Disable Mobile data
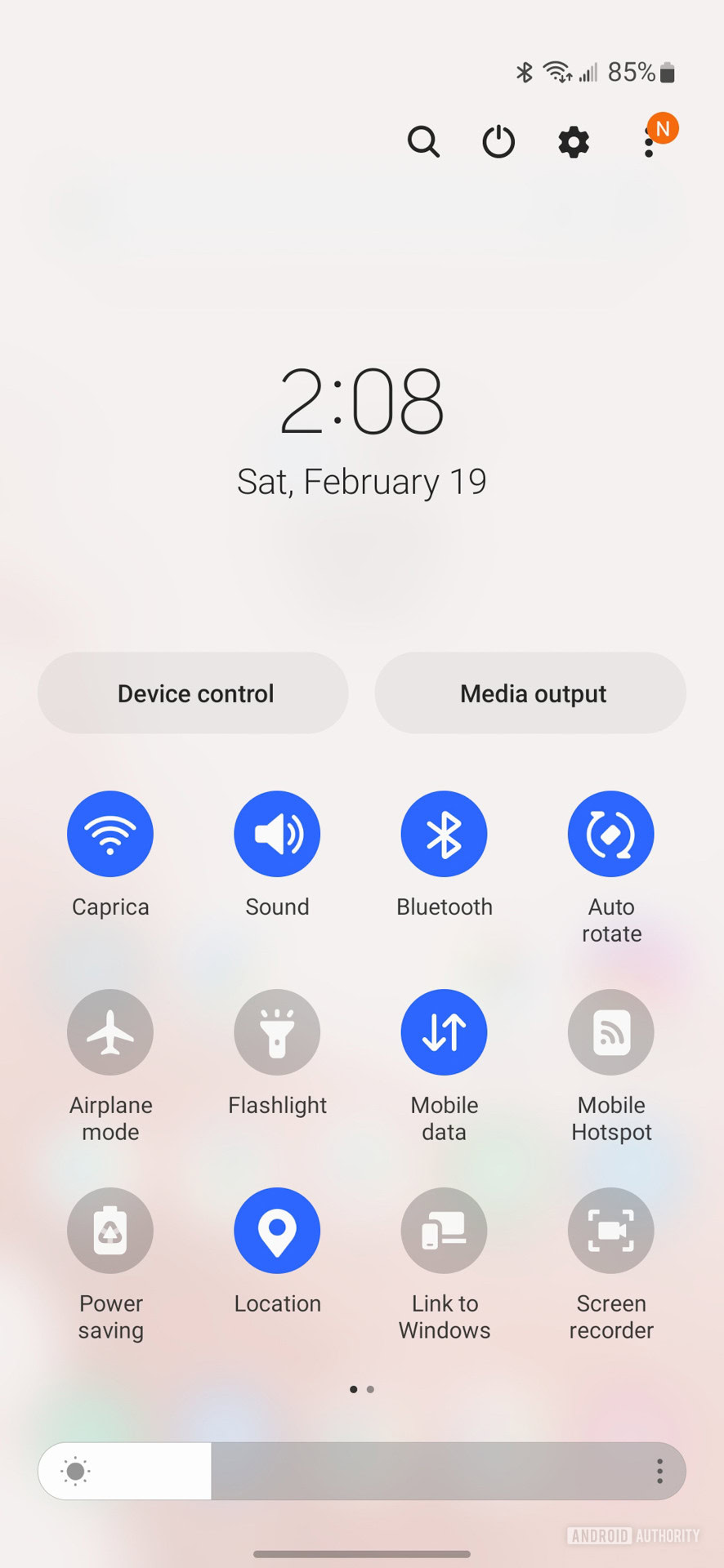 [444, 1032]
